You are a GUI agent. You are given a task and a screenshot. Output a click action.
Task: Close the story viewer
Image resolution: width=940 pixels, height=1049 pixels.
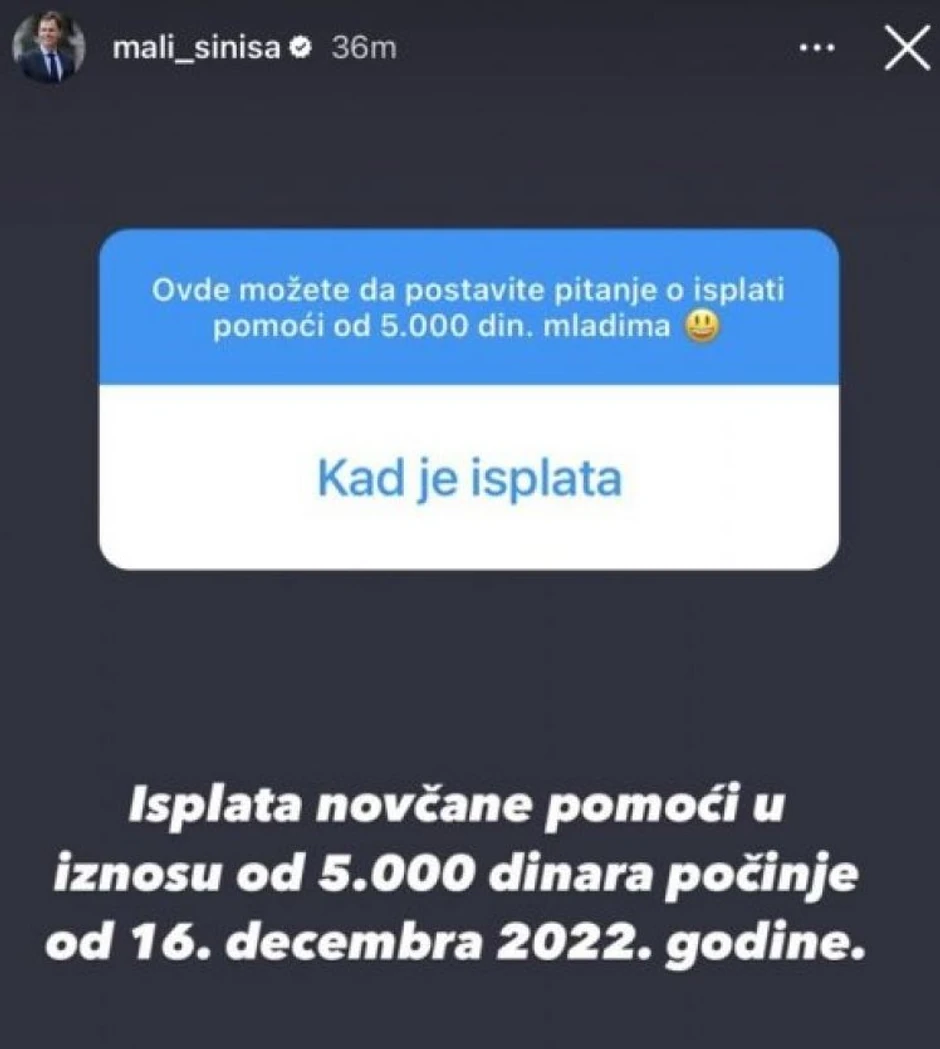pyautogui.click(x=907, y=48)
